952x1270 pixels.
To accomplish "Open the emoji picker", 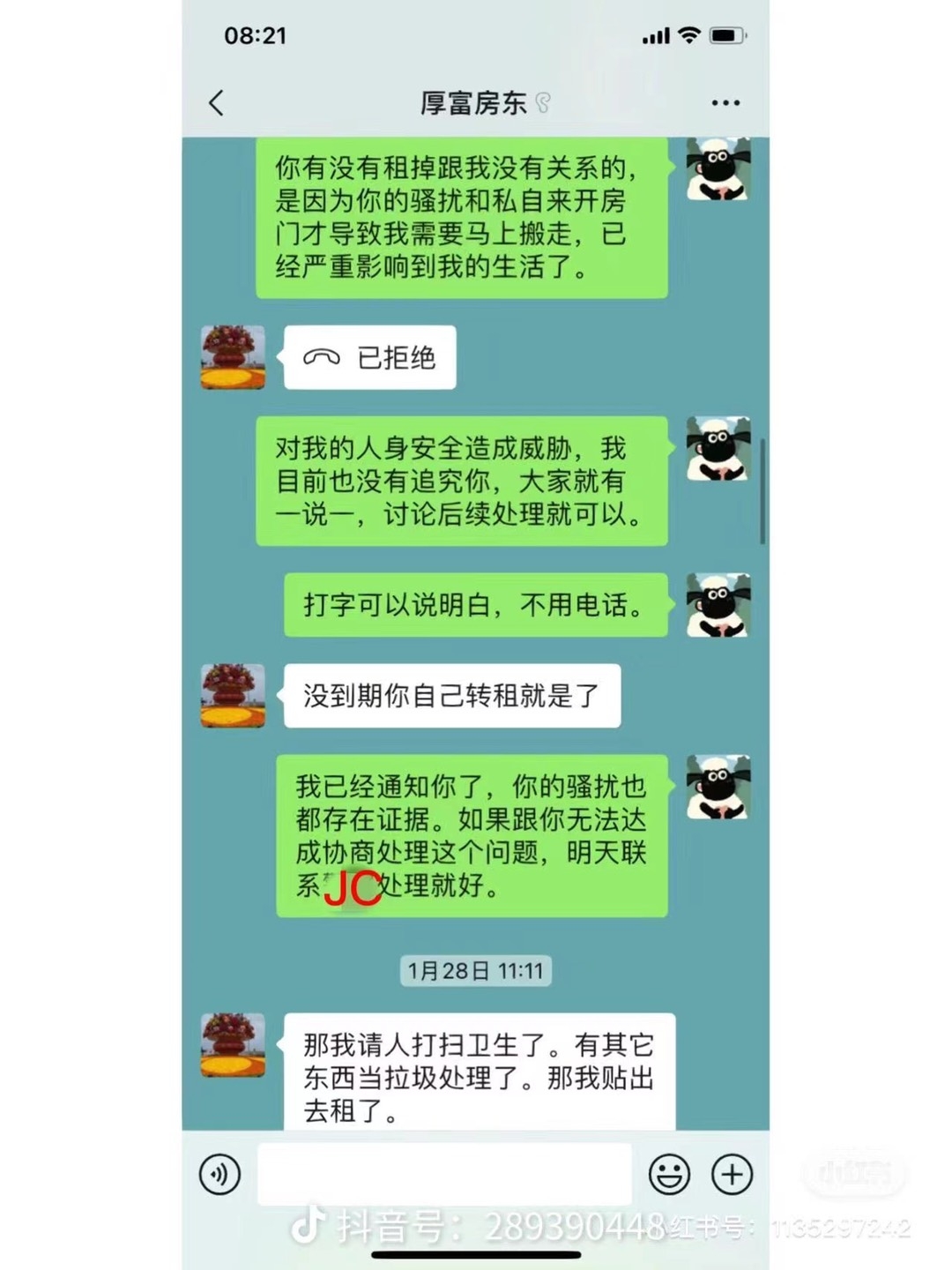I will [x=669, y=1175].
